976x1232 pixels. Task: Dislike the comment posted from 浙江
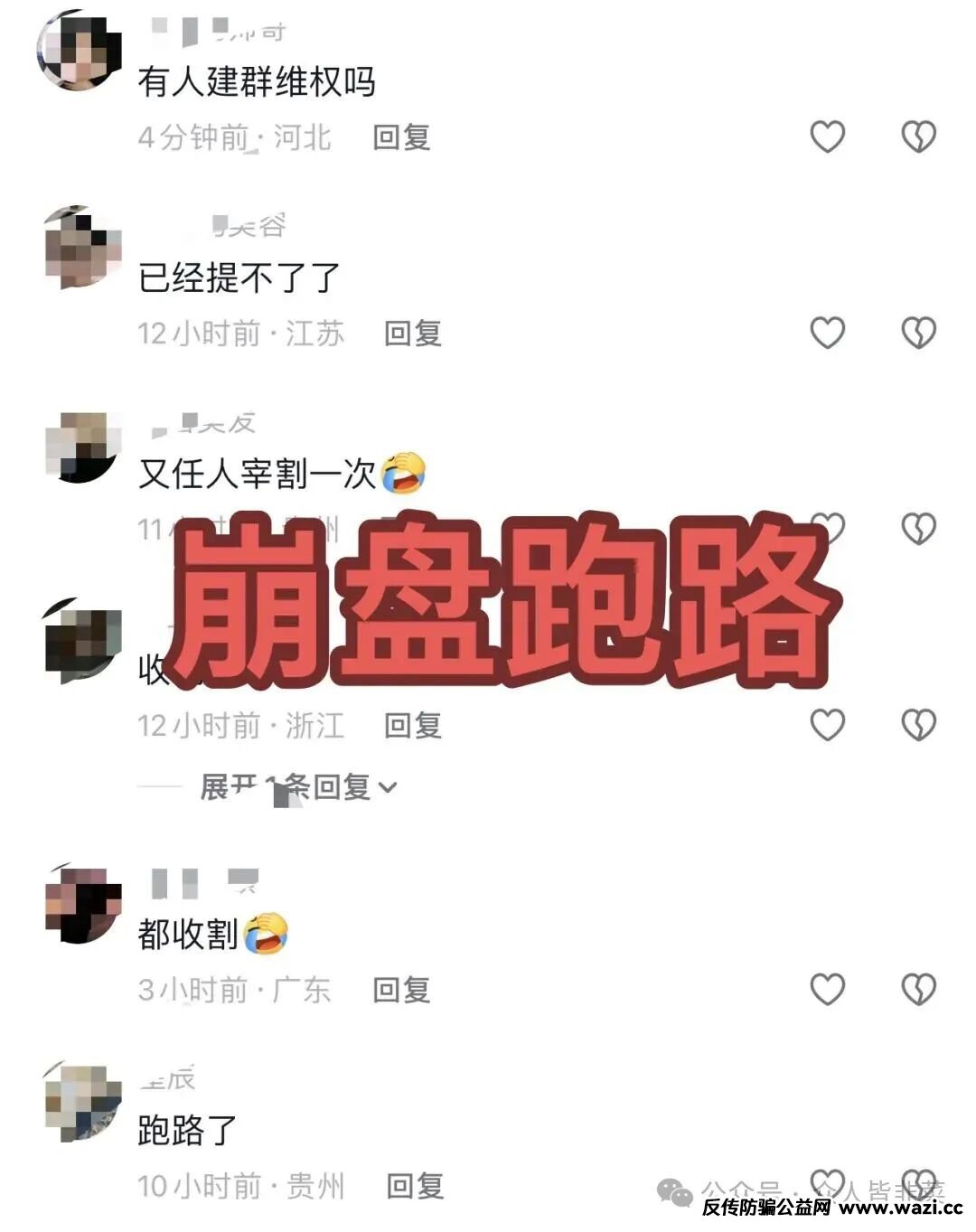click(918, 725)
